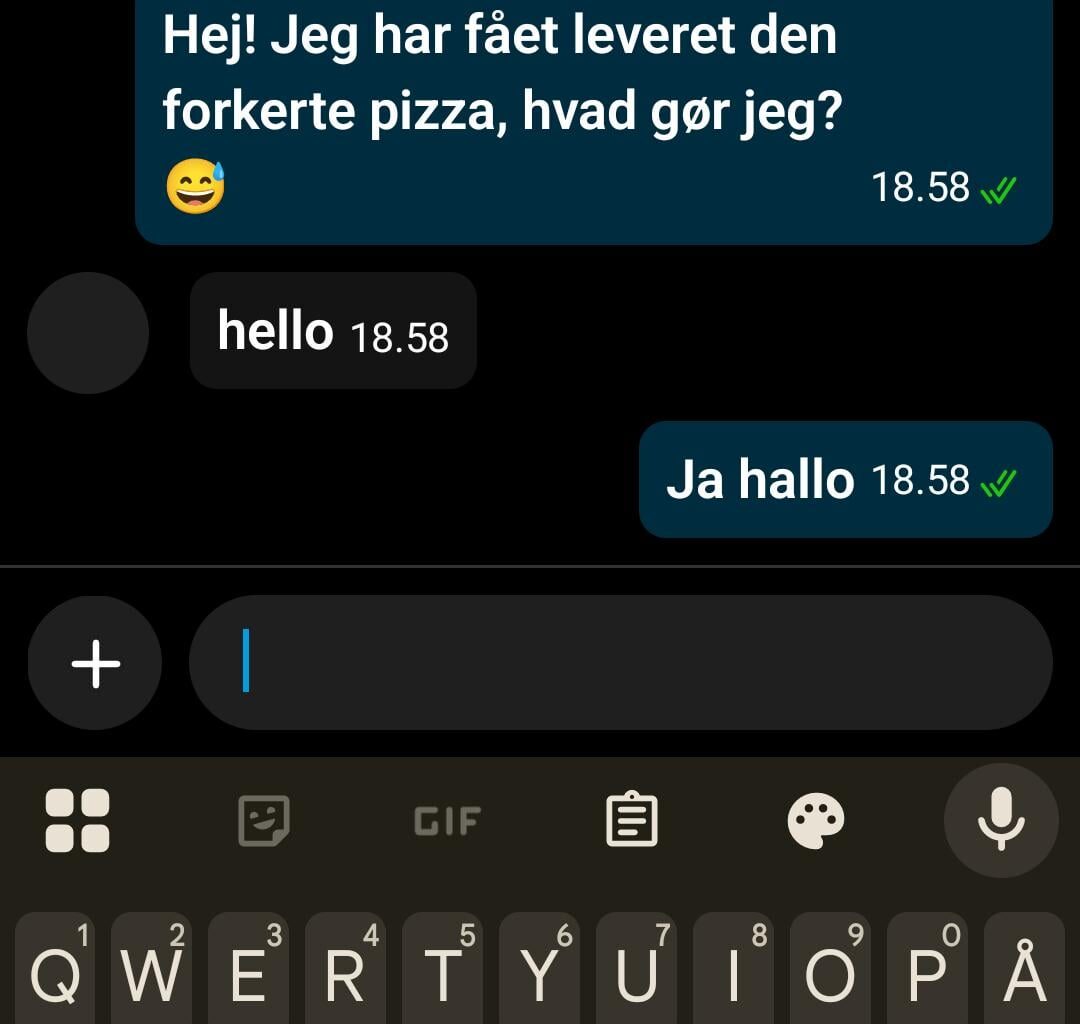Open the GIF search in keyboard

(447, 821)
